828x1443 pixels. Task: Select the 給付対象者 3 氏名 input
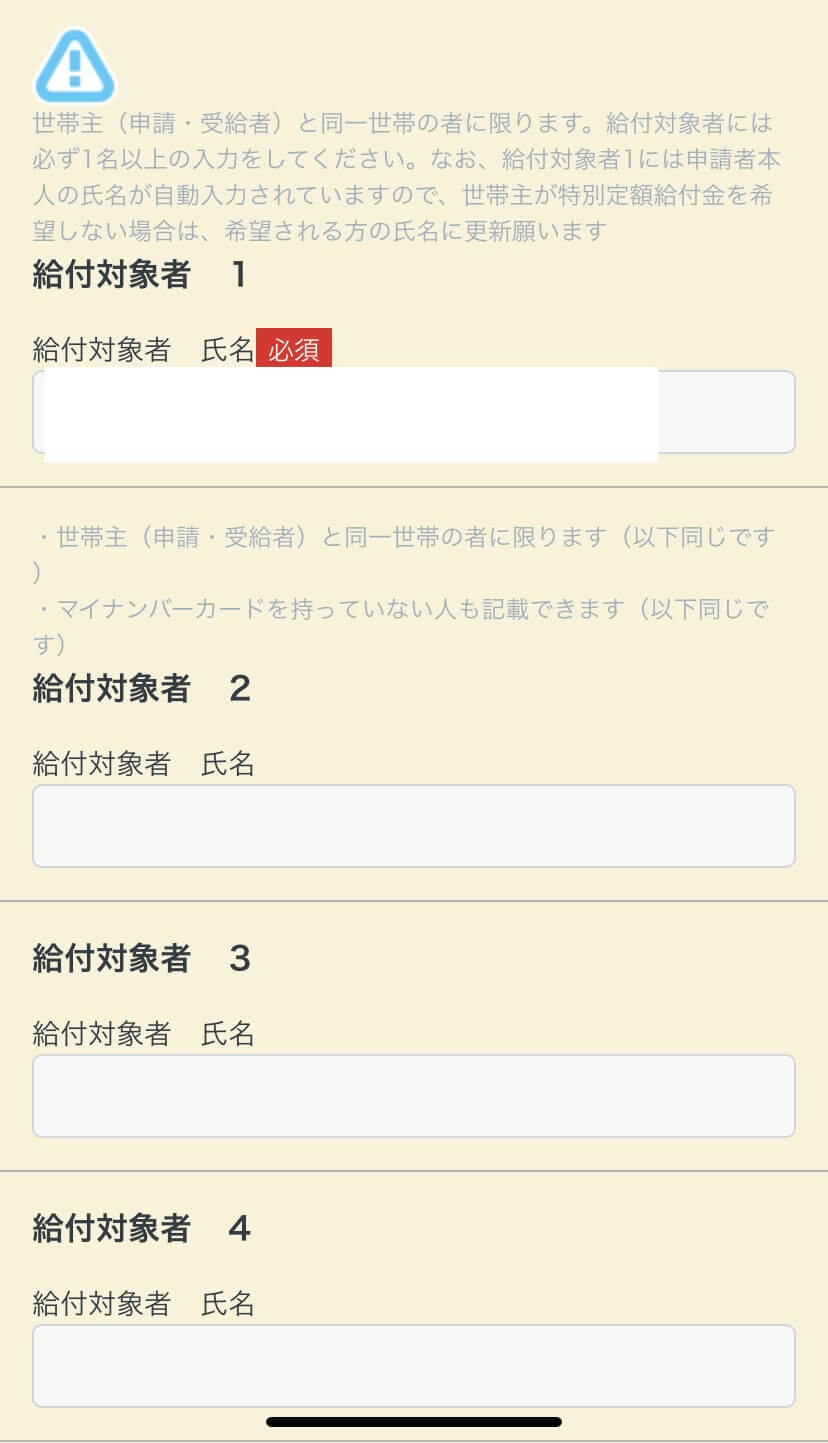coord(413,1096)
